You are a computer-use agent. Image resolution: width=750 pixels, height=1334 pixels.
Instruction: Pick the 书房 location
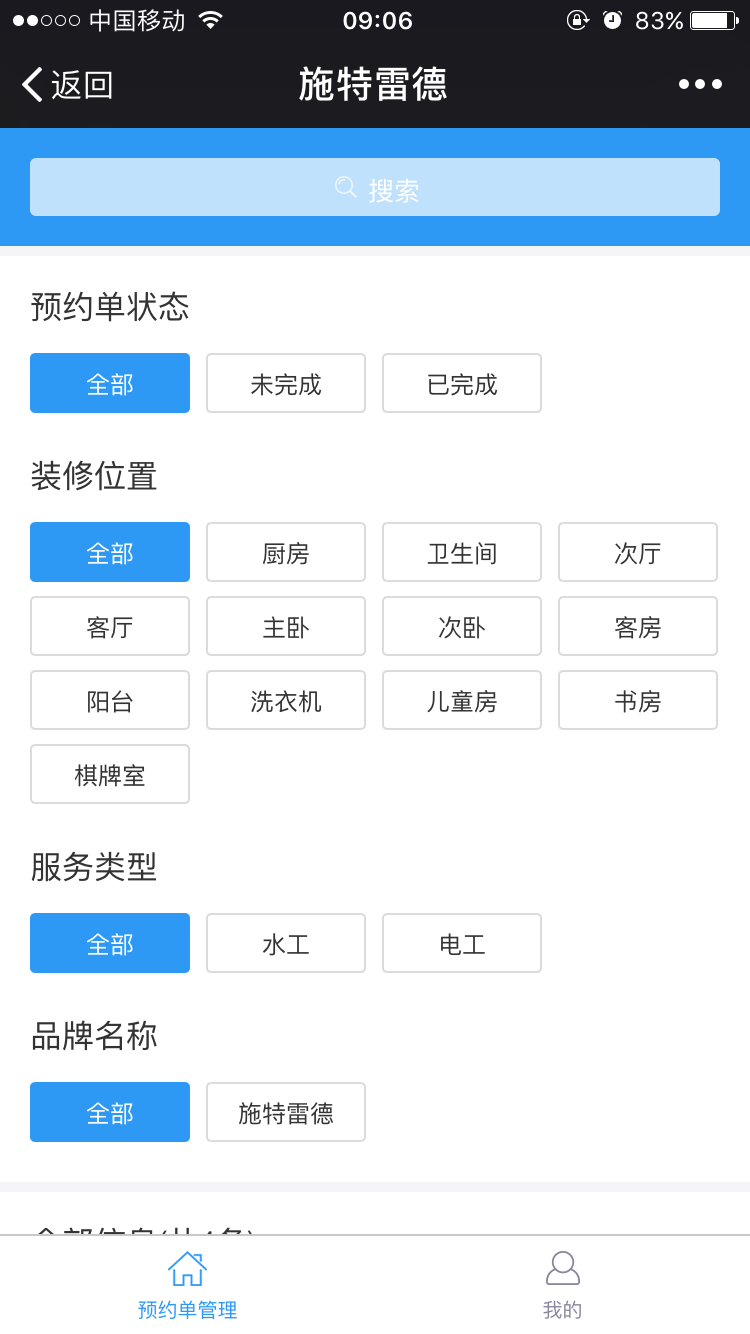pyautogui.click(x=638, y=700)
